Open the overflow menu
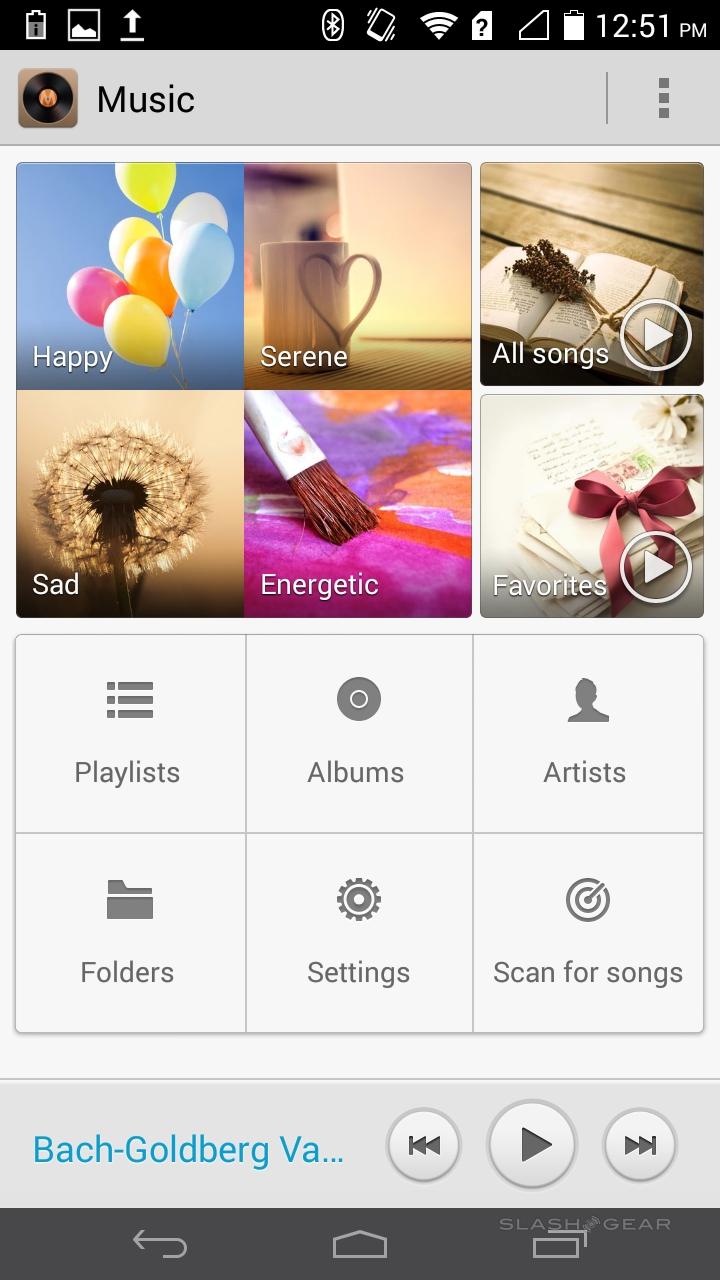This screenshot has width=720, height=1280. [662, 99]
